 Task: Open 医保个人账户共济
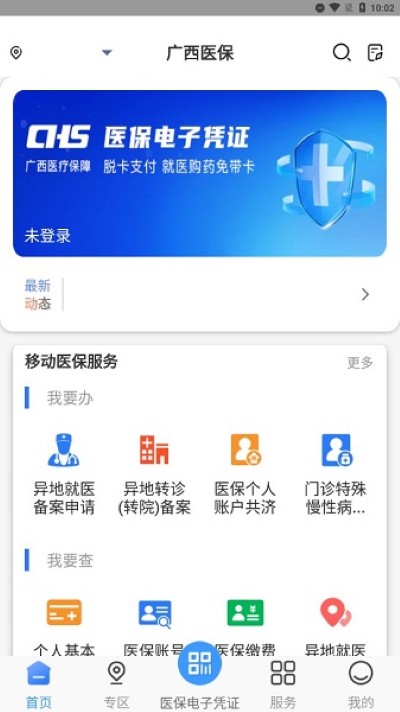pos(245,474)
